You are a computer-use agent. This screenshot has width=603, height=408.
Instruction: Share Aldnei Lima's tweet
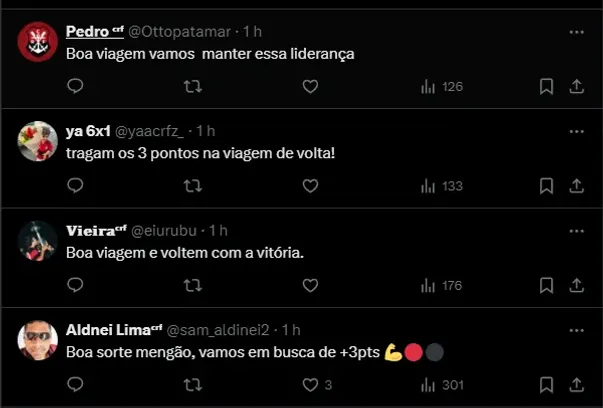(x=576, y=384)
